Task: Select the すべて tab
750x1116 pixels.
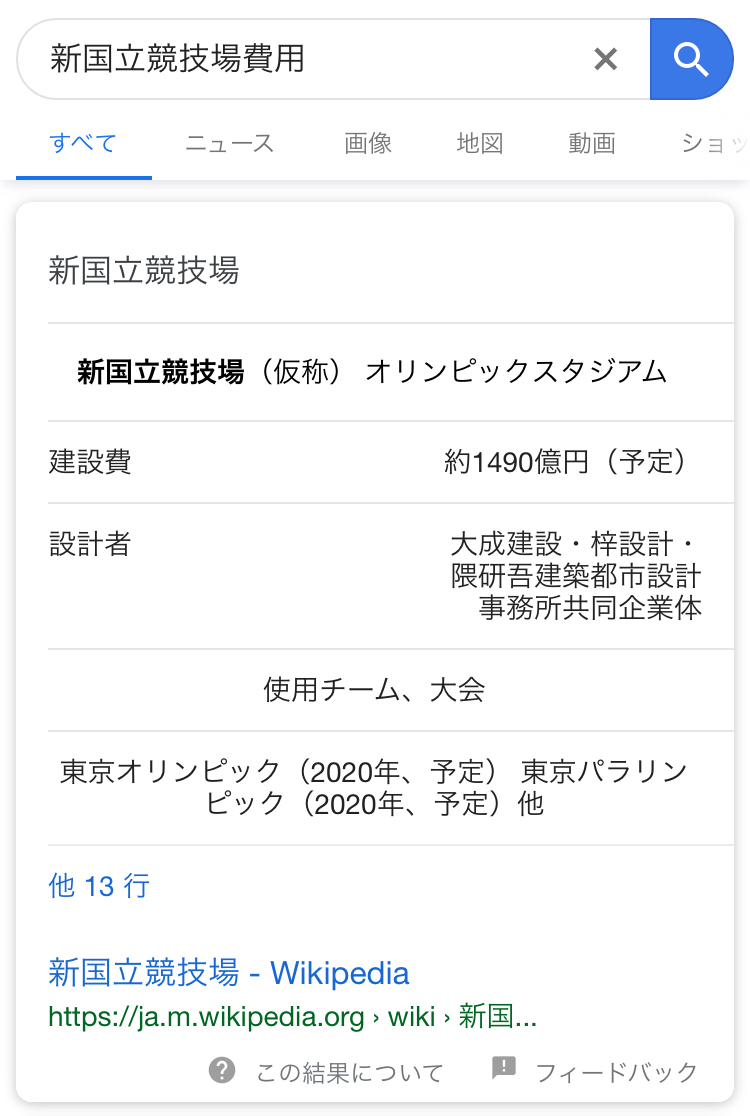Action: pyautogui.click(x=83, y=143)
